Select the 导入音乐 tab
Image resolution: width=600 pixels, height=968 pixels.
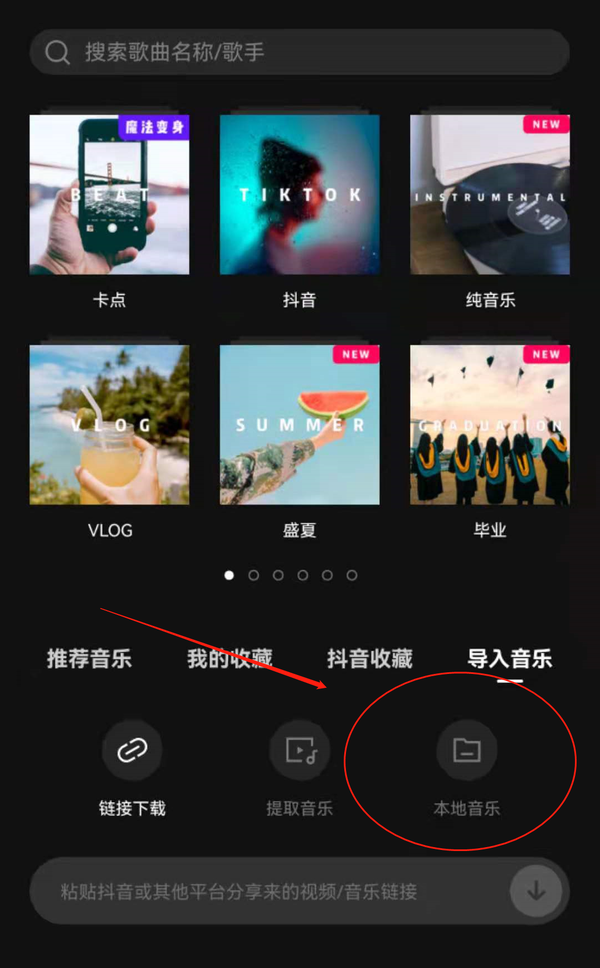pos(509,659)
